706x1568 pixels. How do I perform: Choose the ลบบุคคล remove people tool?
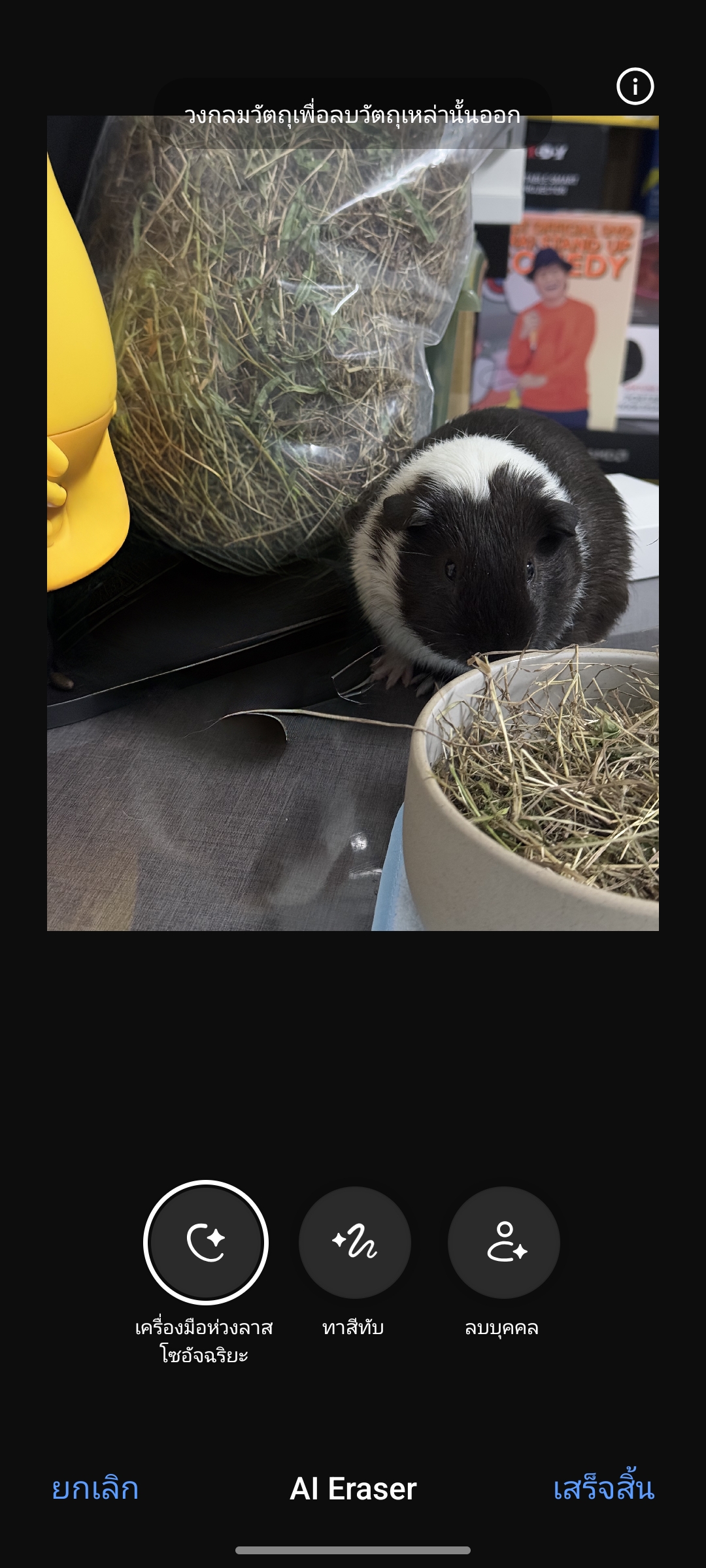[x=503, y=1242]
